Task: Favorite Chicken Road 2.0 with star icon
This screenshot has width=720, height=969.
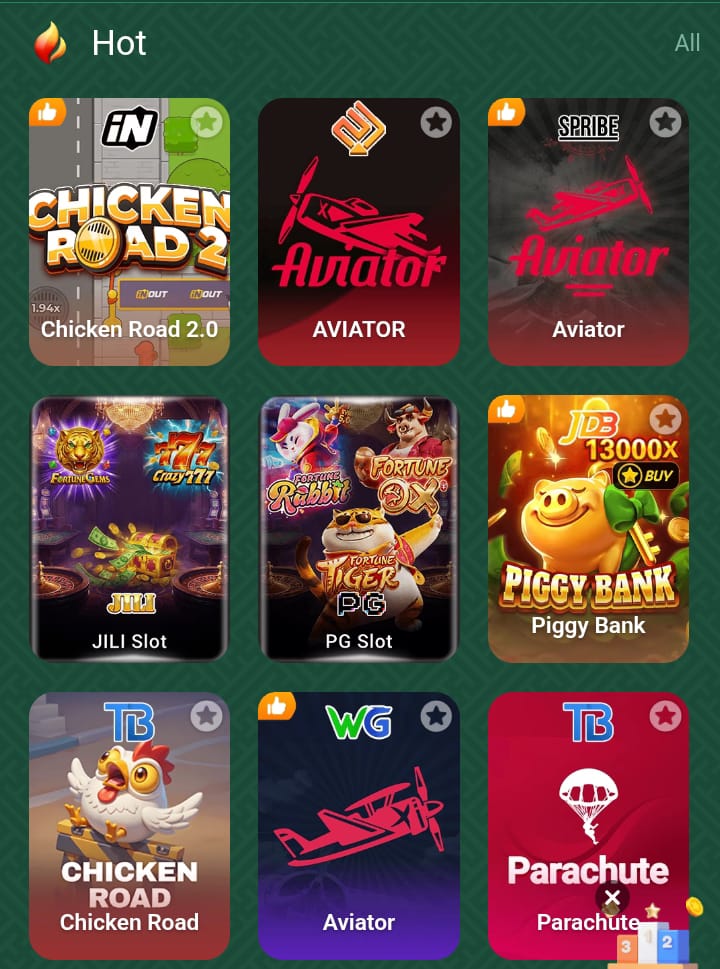Action: [206, 122]
